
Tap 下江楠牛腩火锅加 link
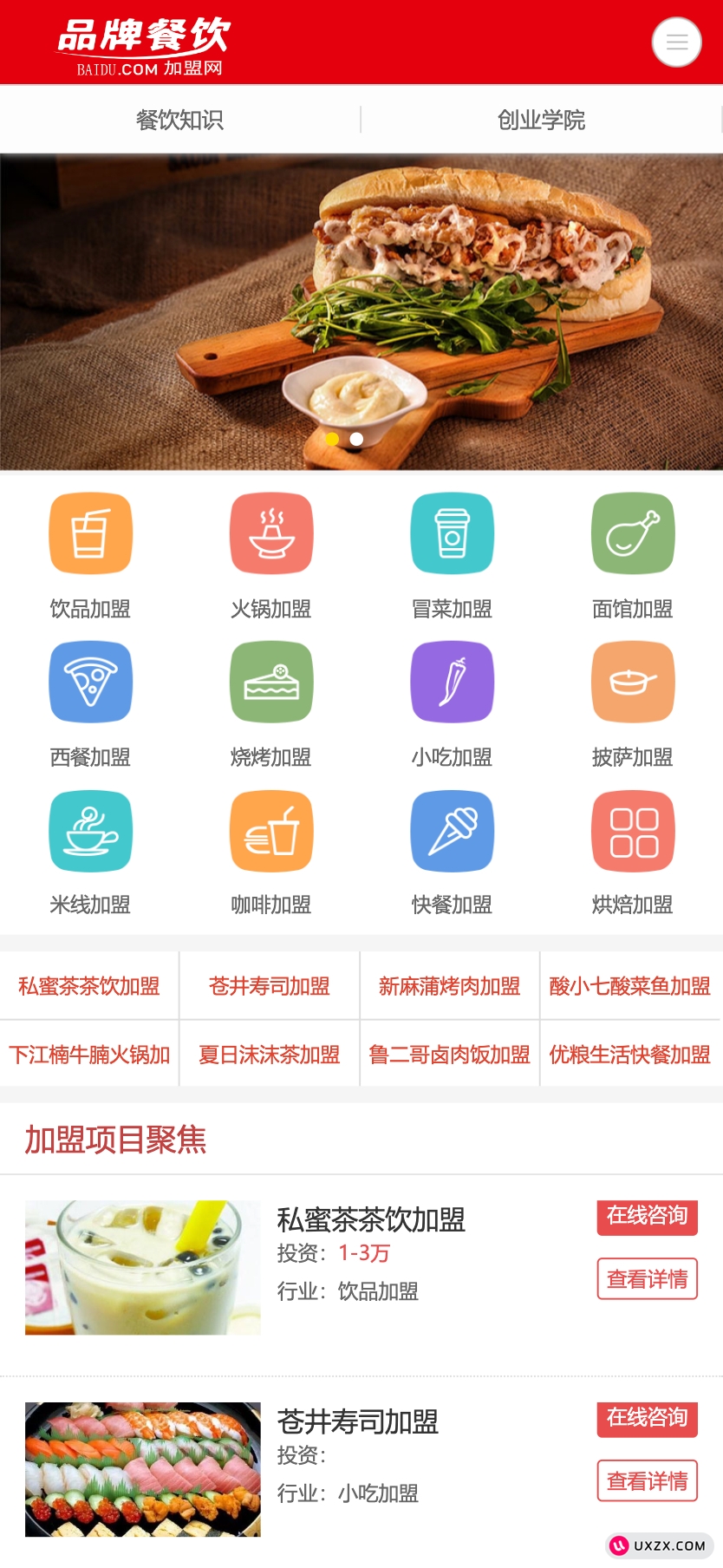[89, 1055]
